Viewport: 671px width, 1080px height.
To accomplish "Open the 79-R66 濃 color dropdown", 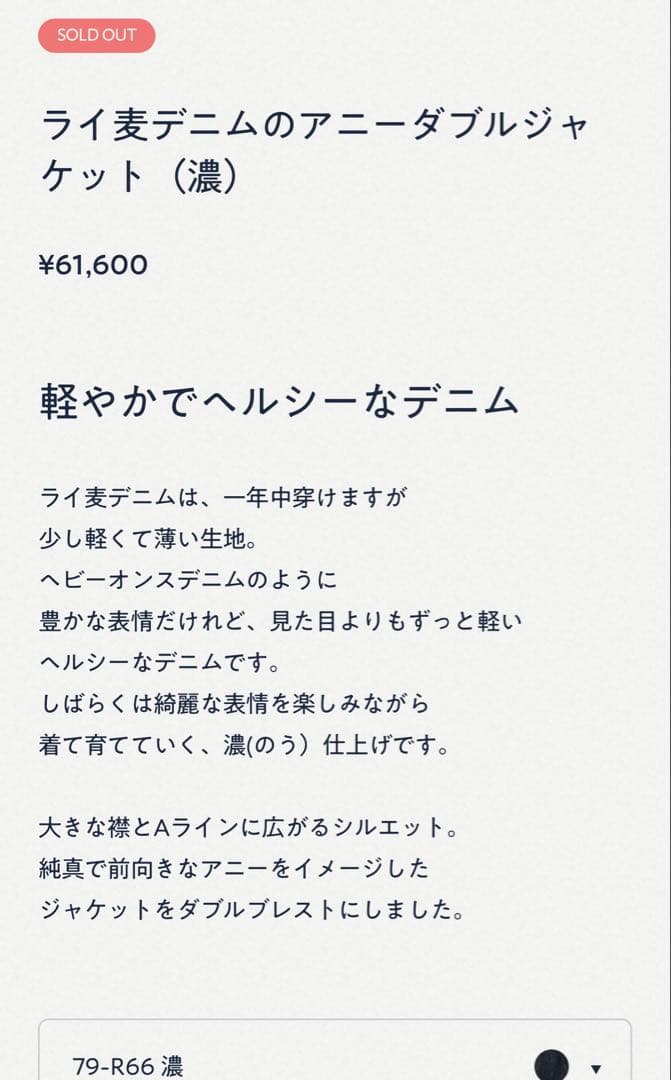I will 335,1063.
